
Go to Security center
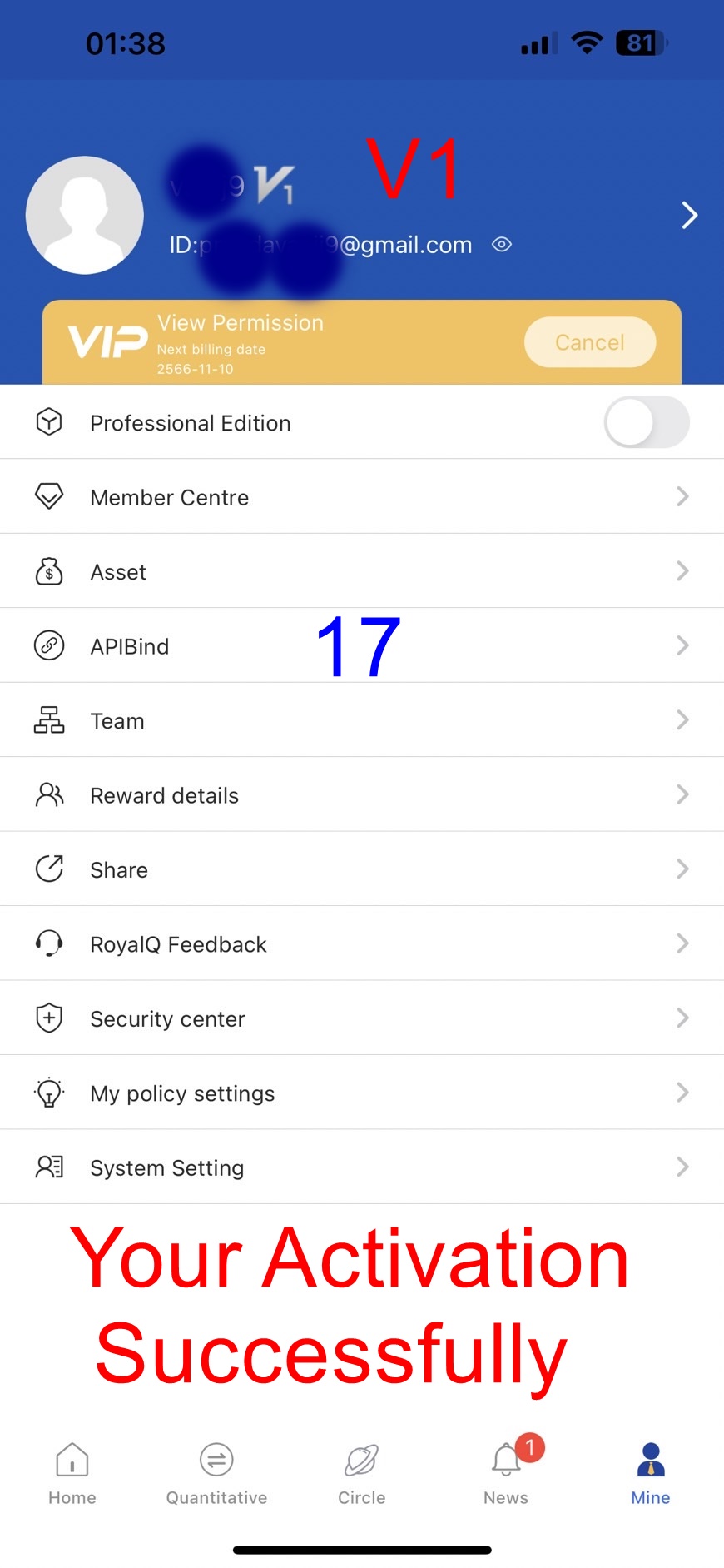pyautogui.click(x=361, y=1019)
